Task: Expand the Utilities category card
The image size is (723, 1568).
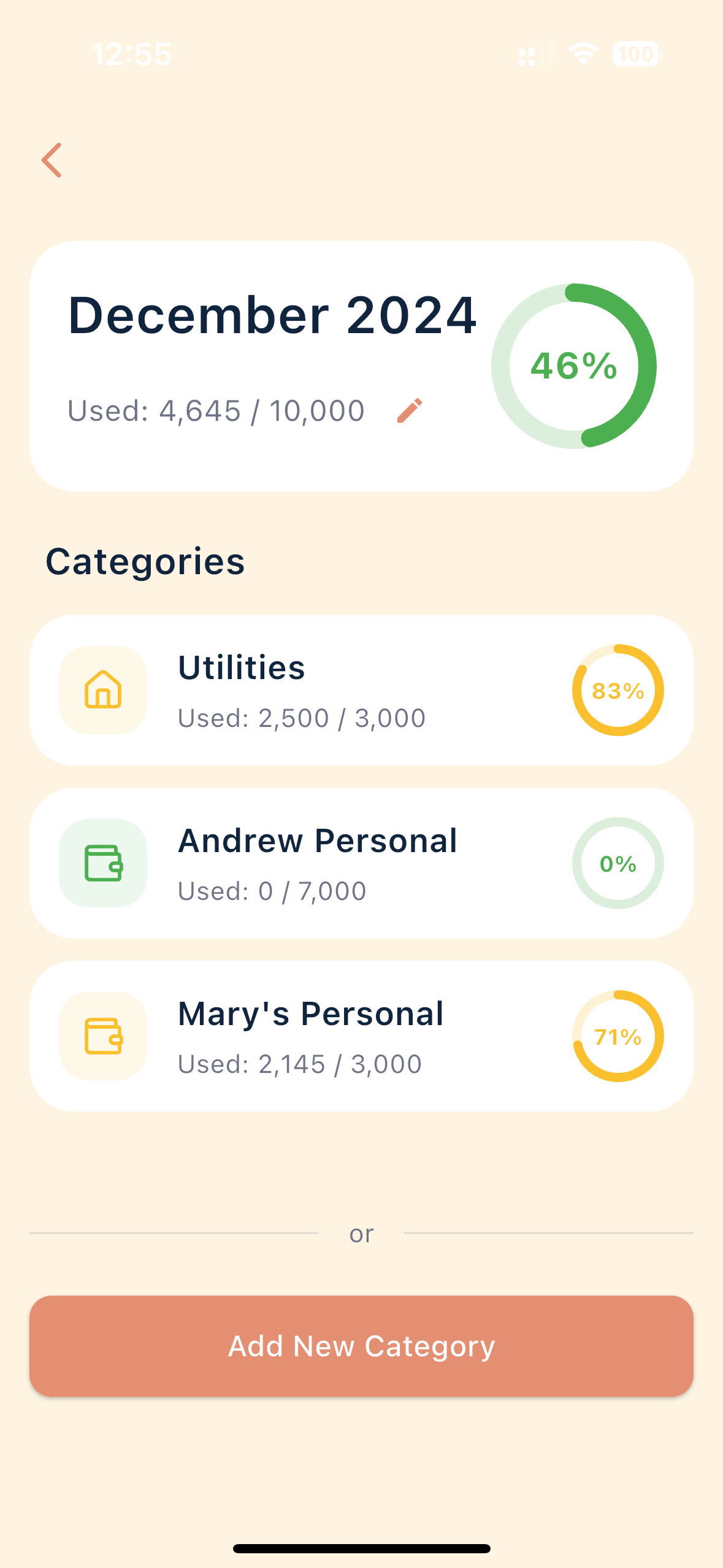Action: [361, 690]
